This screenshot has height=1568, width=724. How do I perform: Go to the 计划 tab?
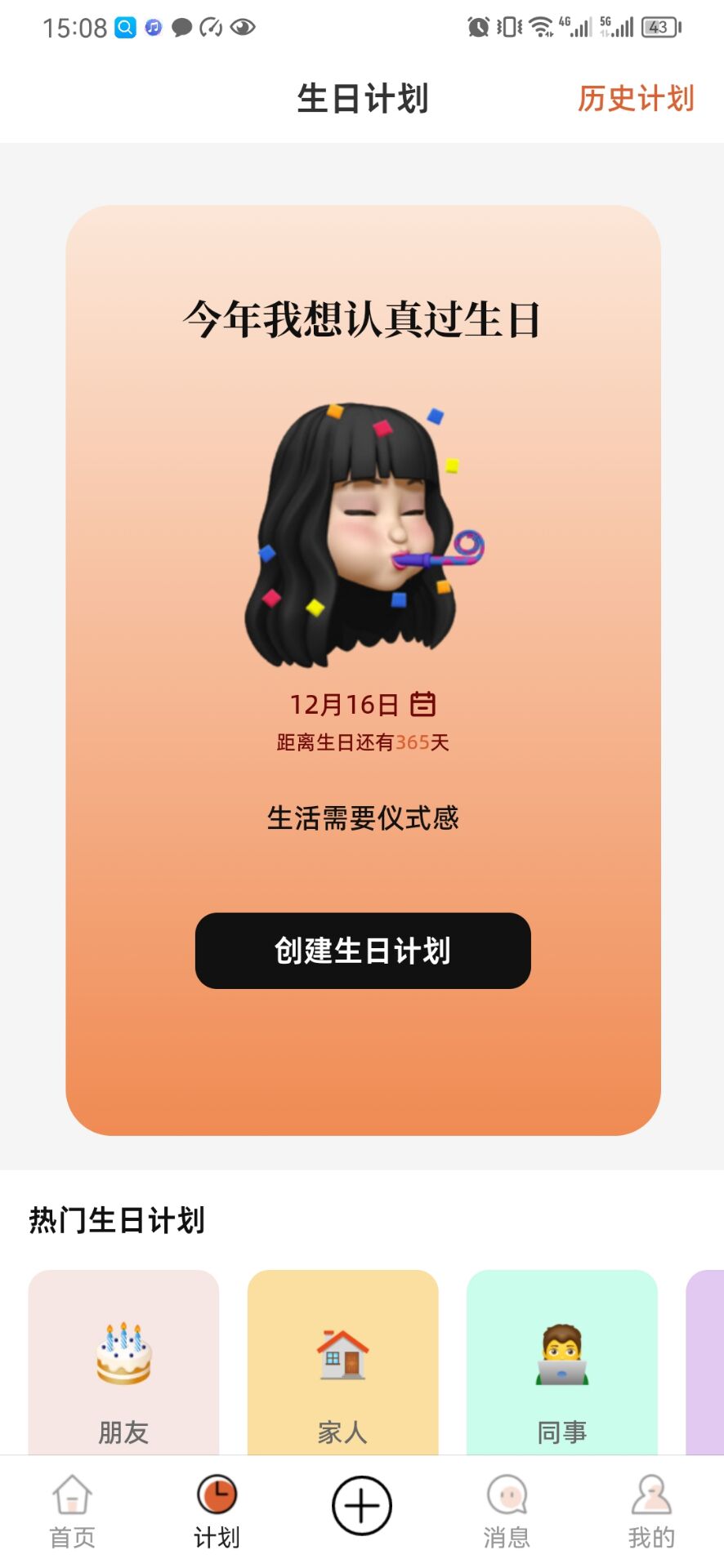[x=217, y=1511]
